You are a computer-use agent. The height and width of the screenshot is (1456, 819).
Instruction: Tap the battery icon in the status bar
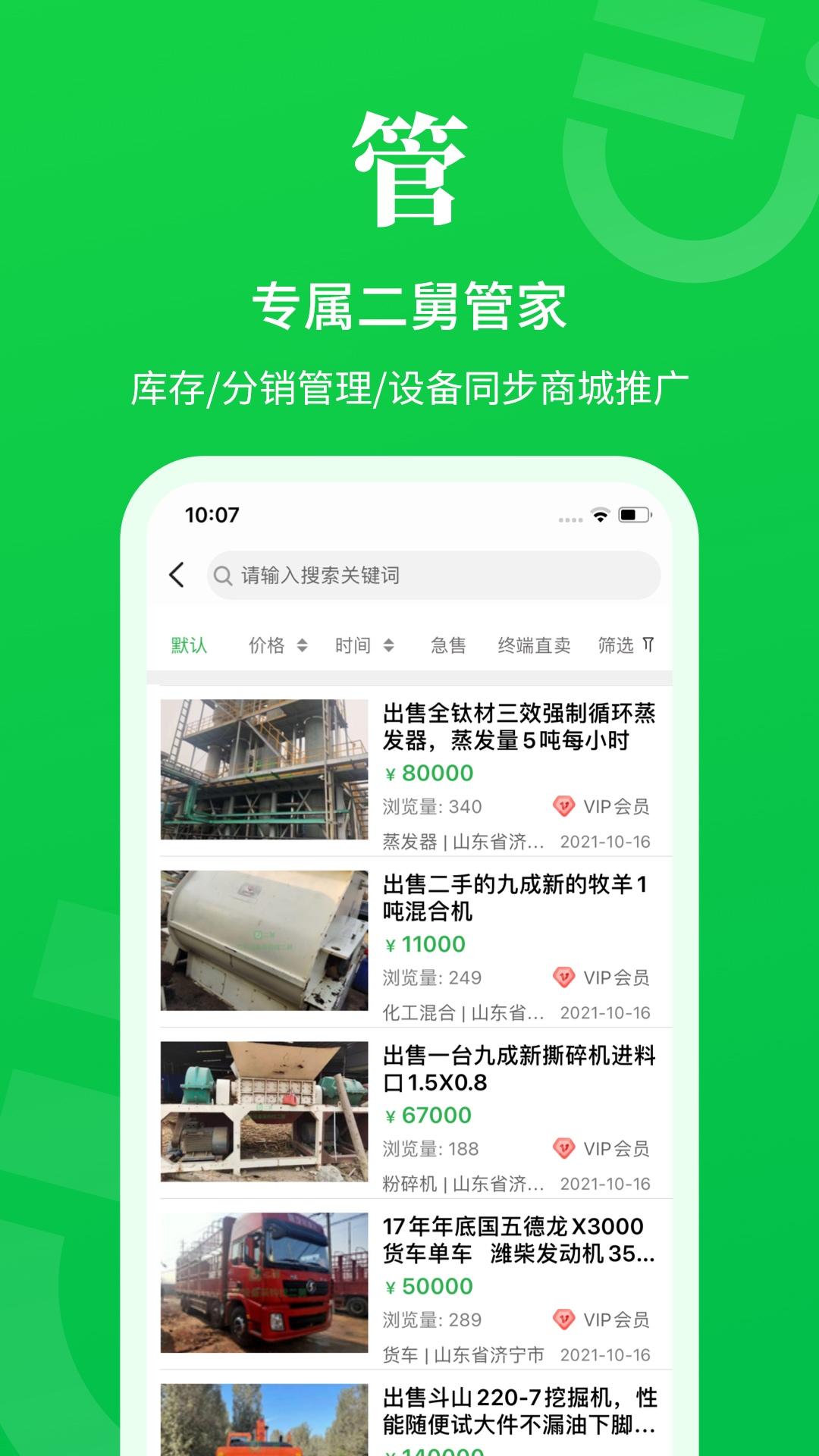tap(634, 515)
